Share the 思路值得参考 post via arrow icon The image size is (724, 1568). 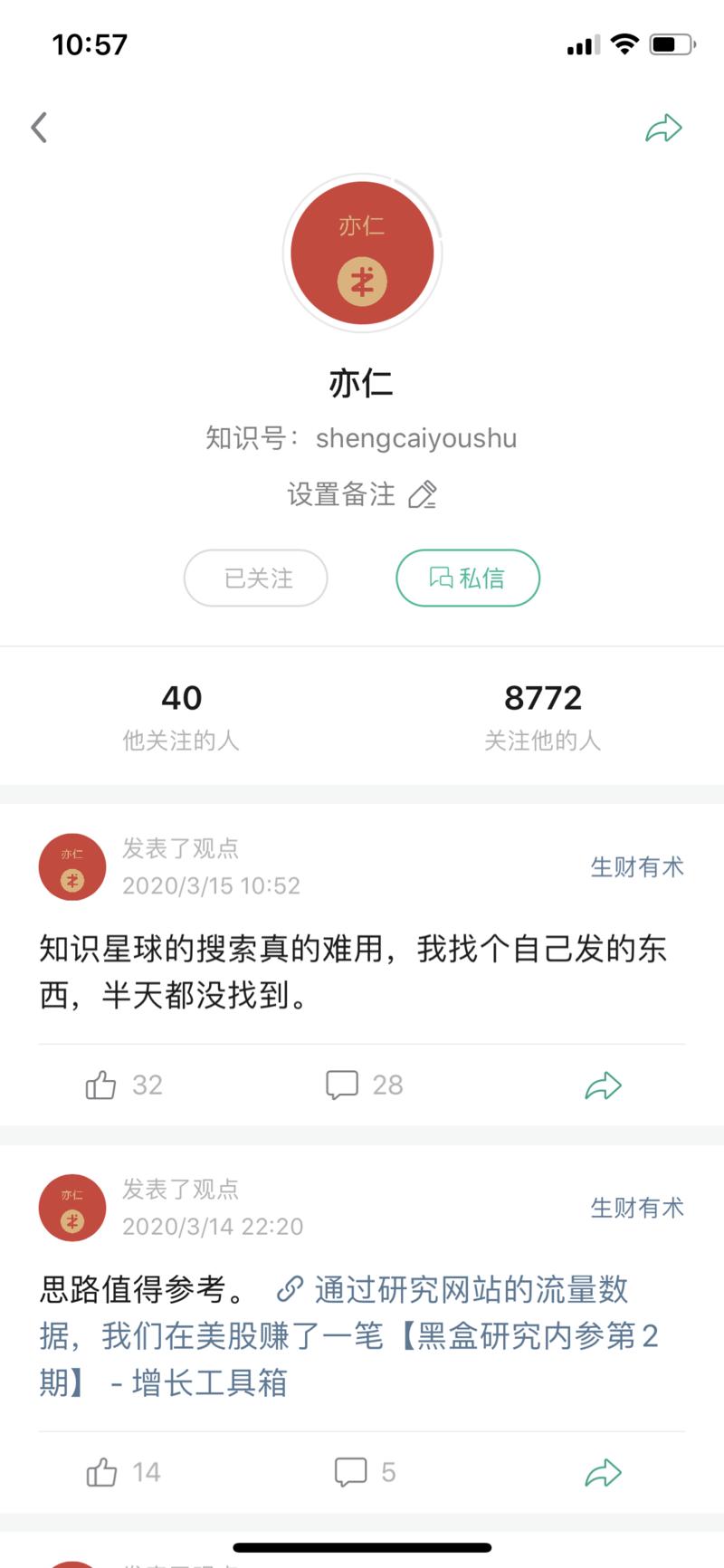[x=604, y=1472]
